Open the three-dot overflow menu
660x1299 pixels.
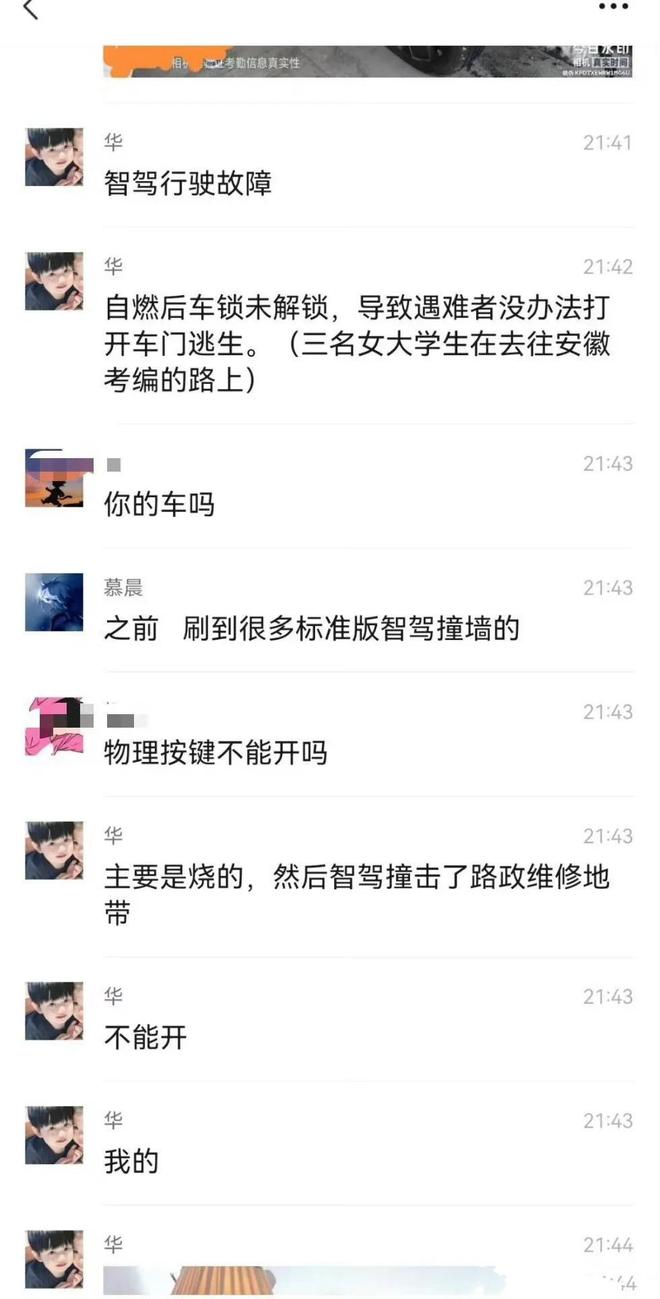coord(613,7)
